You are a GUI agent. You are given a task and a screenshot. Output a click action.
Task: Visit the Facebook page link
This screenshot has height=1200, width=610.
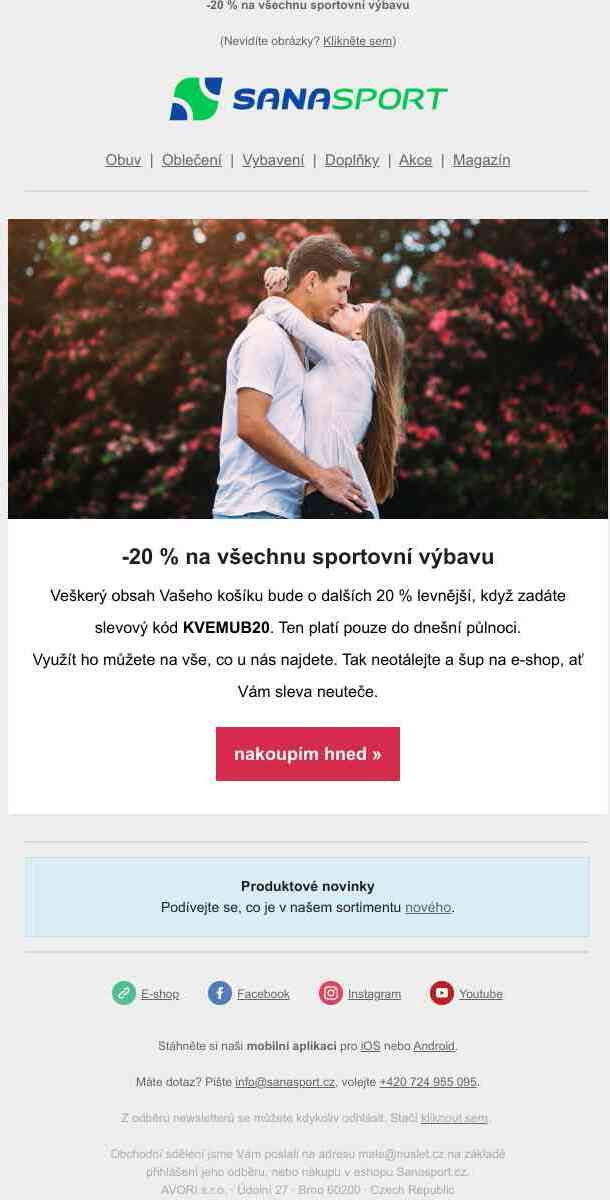tap(263, 994)
